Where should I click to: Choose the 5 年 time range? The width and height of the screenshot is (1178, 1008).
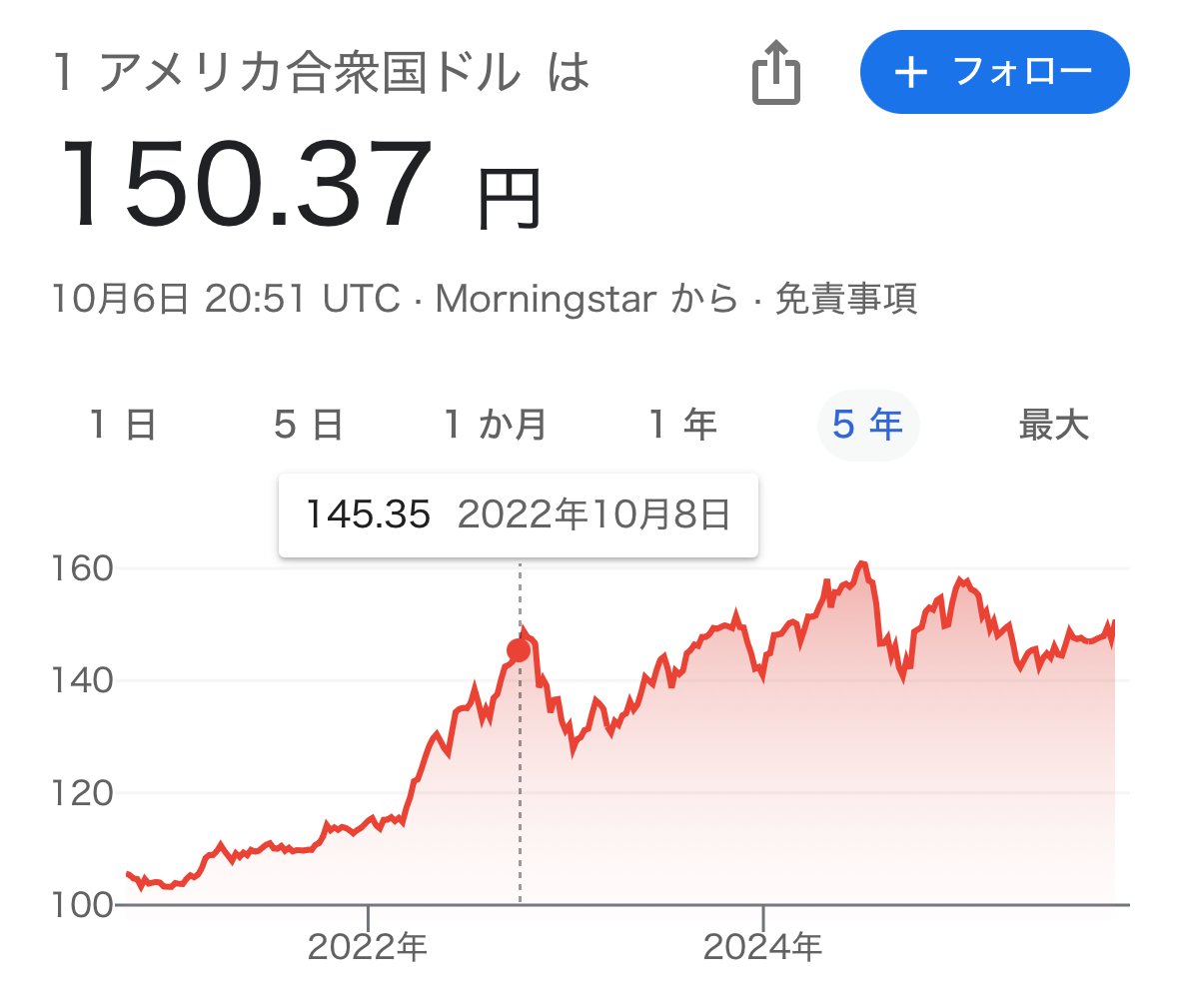click(868, 426)
